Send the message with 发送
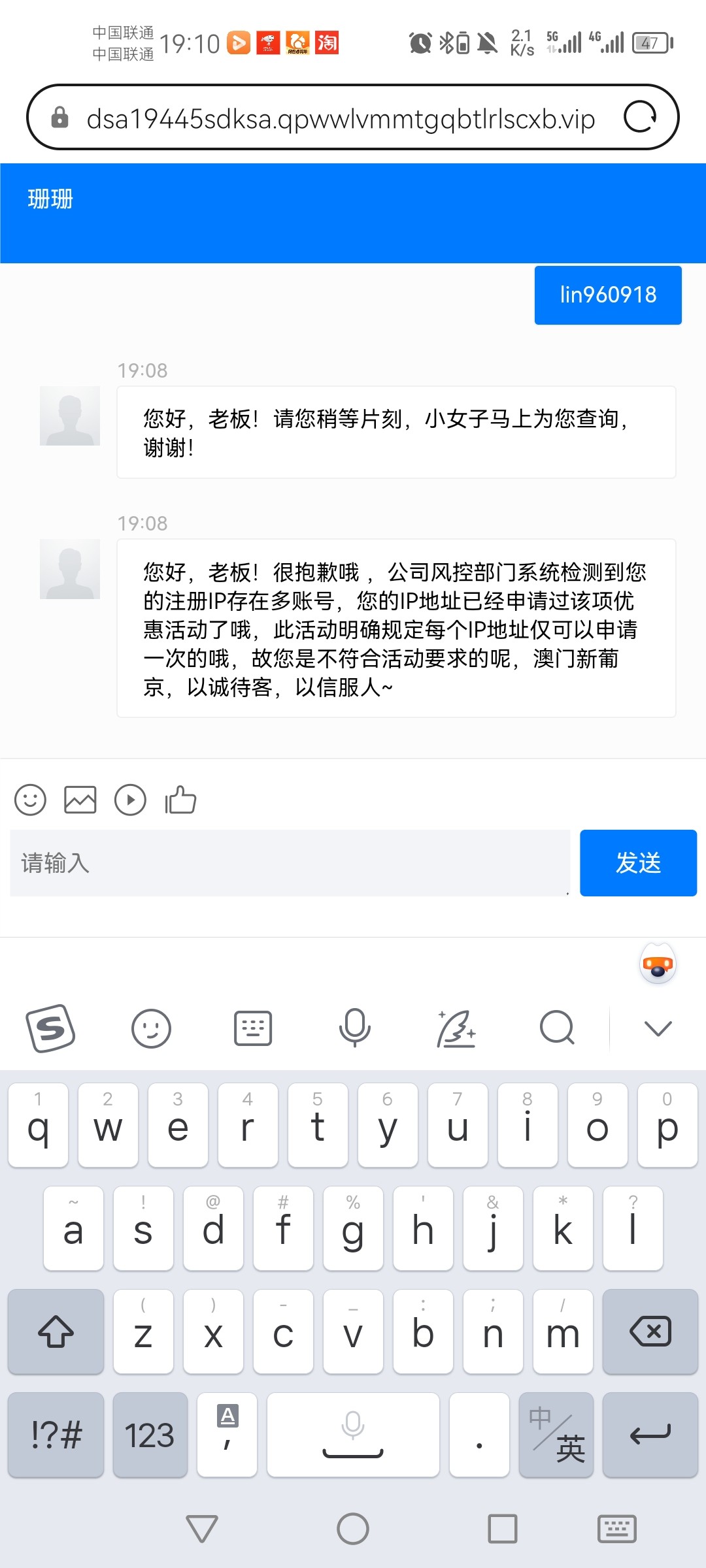This screenshot has height=1568, width=706. [638, 862]
